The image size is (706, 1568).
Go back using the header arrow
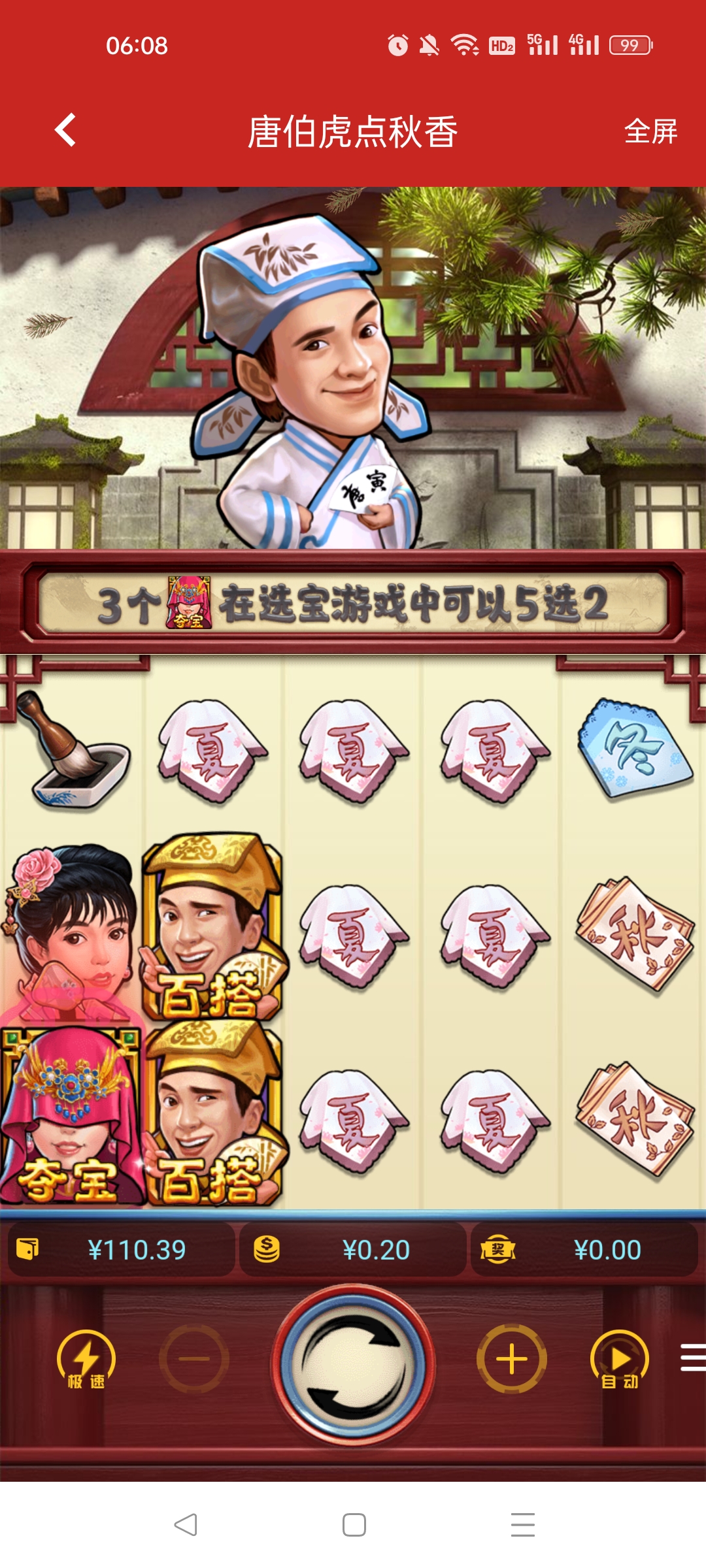point(65,130)
